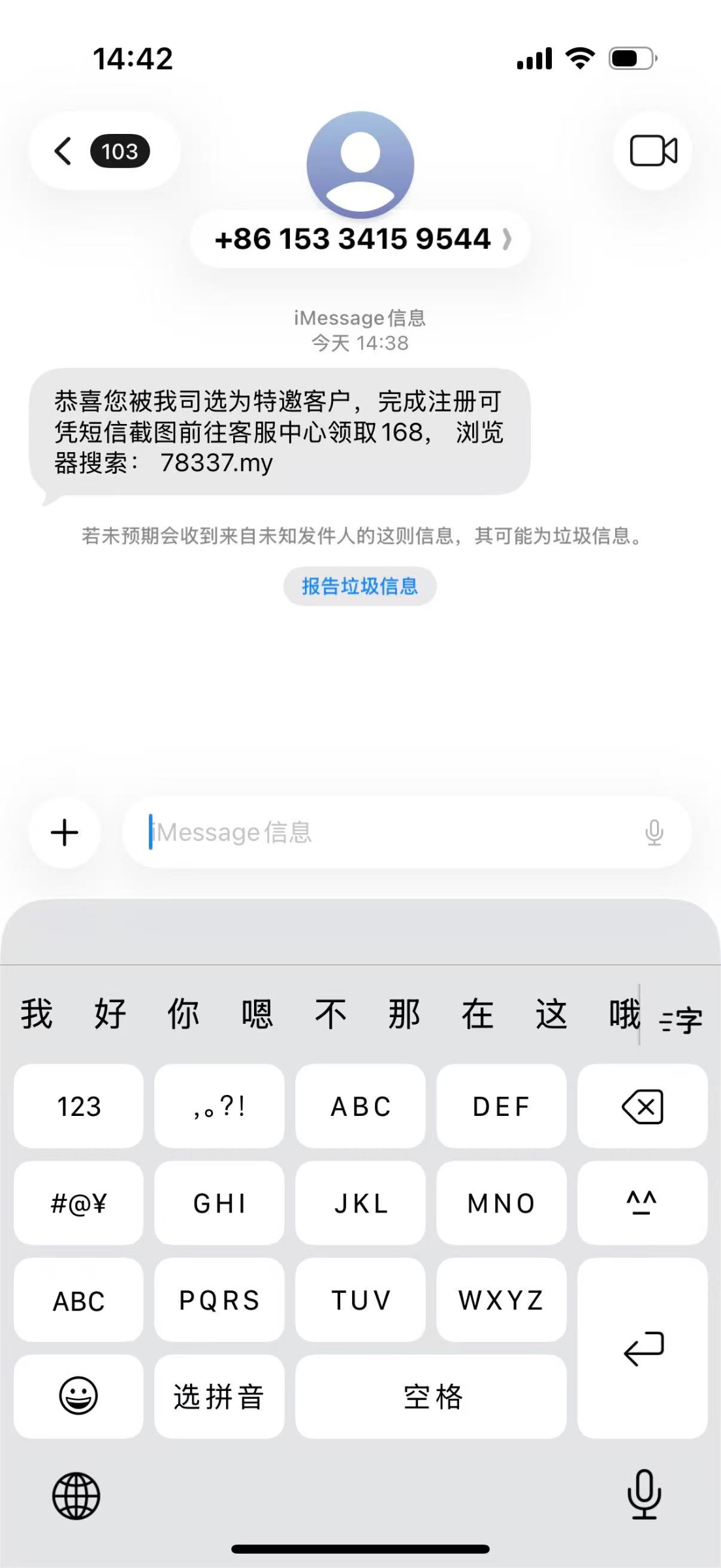Focus the iMessage信息 text field
The image size is (721, 1568).
point(392,832)
